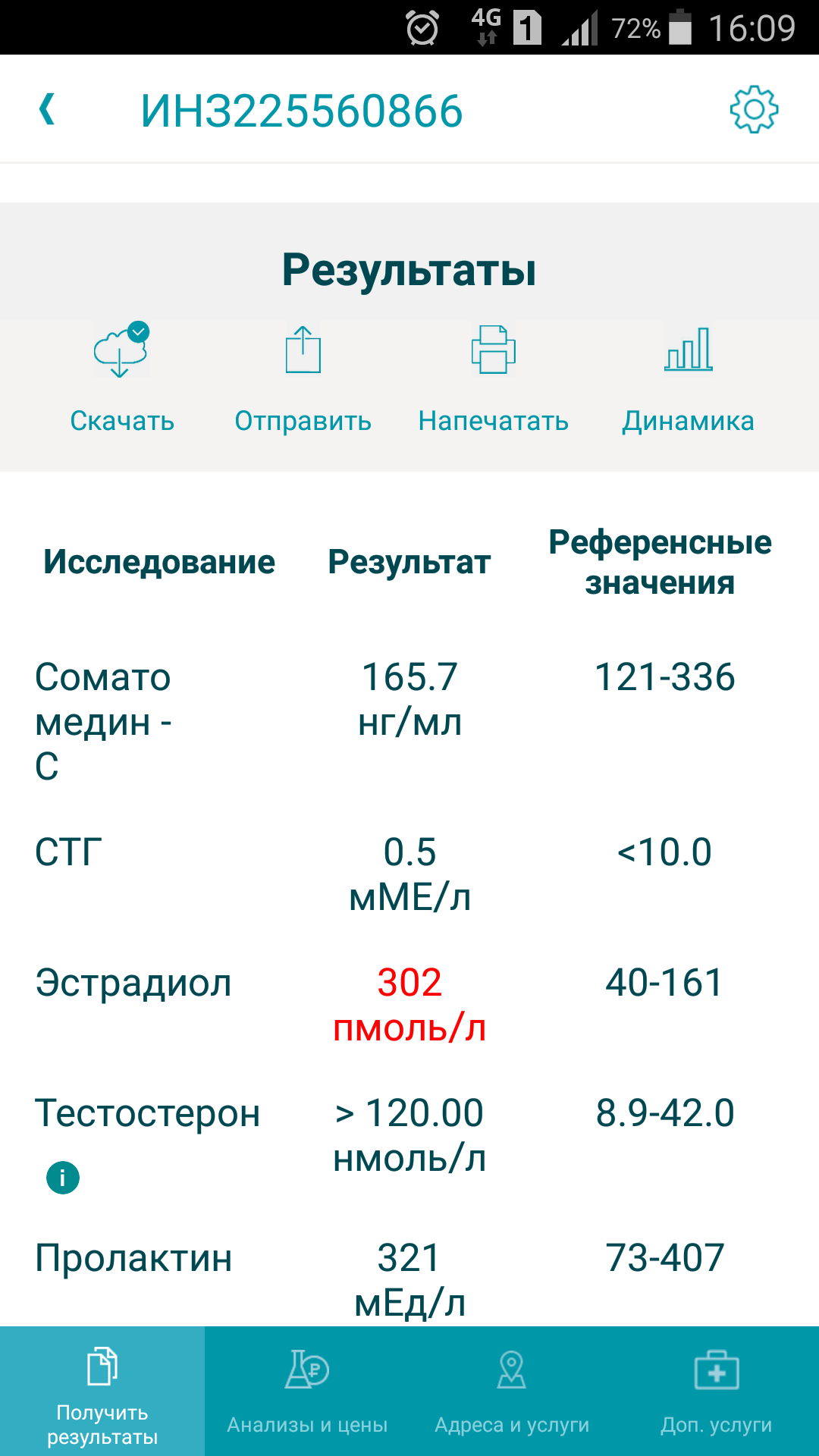Open the settings gear icon
Screen dimensions: 819x1456
754,110
